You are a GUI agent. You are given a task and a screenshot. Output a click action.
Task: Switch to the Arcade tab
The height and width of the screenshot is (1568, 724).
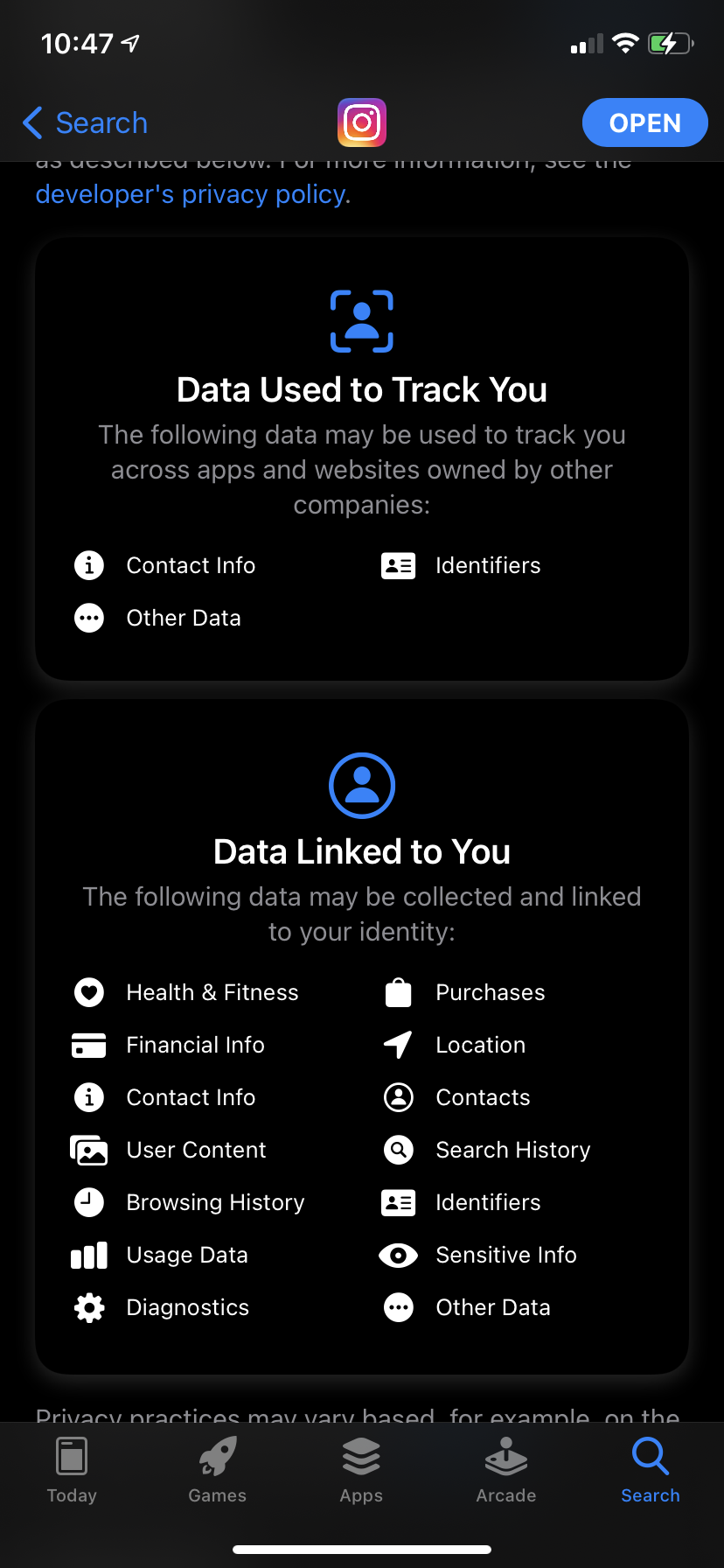[506, 1470]
